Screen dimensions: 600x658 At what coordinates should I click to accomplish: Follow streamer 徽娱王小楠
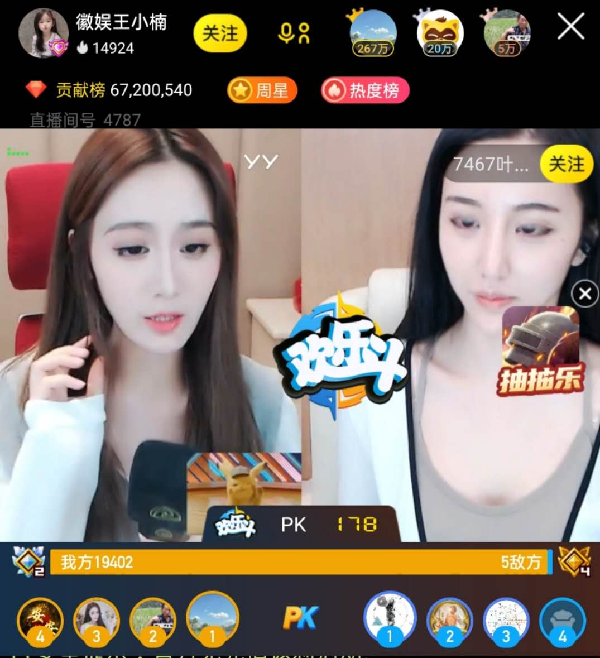click(x=219, y=32)
